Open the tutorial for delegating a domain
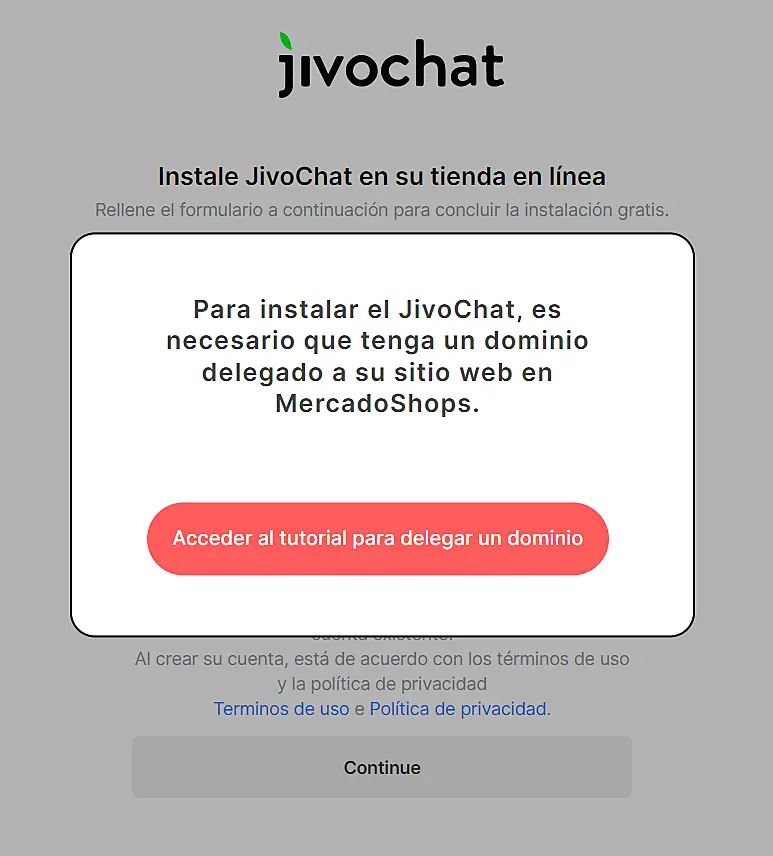773x856 pixels. coord(377,539)
